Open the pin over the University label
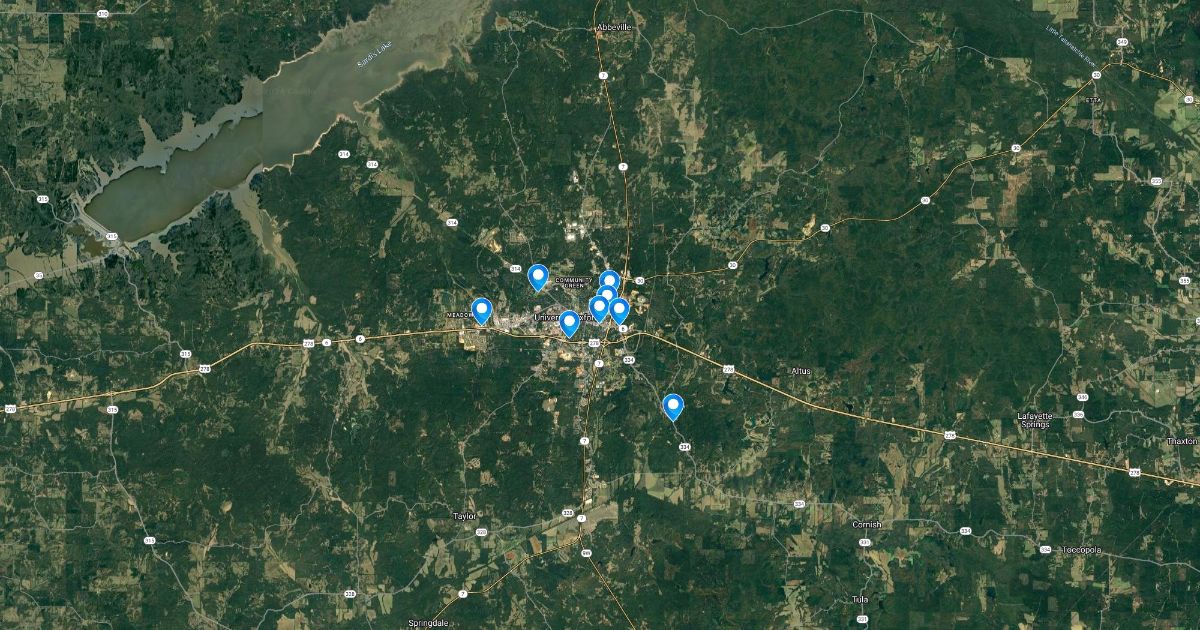The width and height of the screenshot is (1200, 630). [x=569, y=322]
